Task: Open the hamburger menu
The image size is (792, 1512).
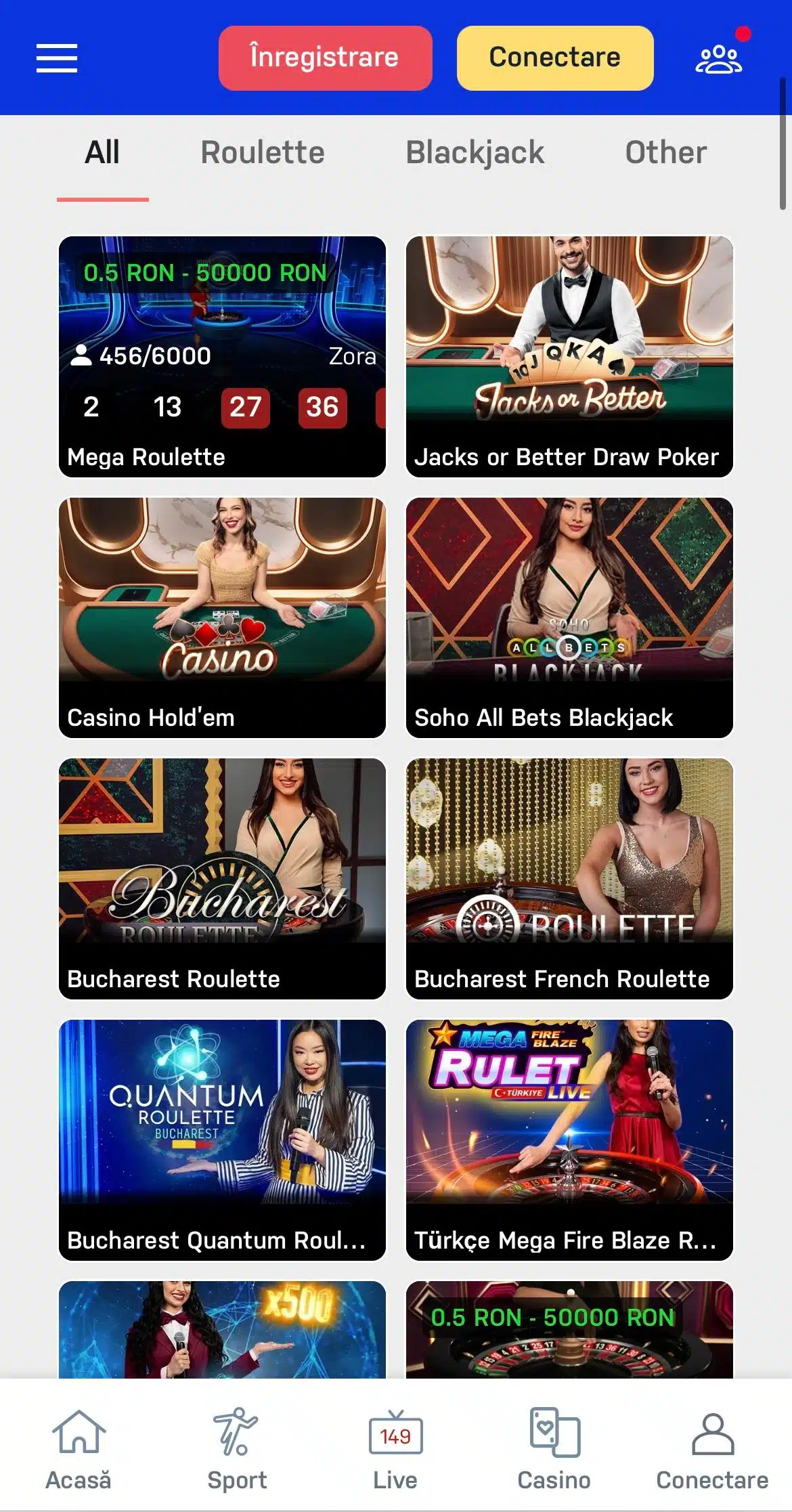Action: pyautogui.click(x=57, y=58)
